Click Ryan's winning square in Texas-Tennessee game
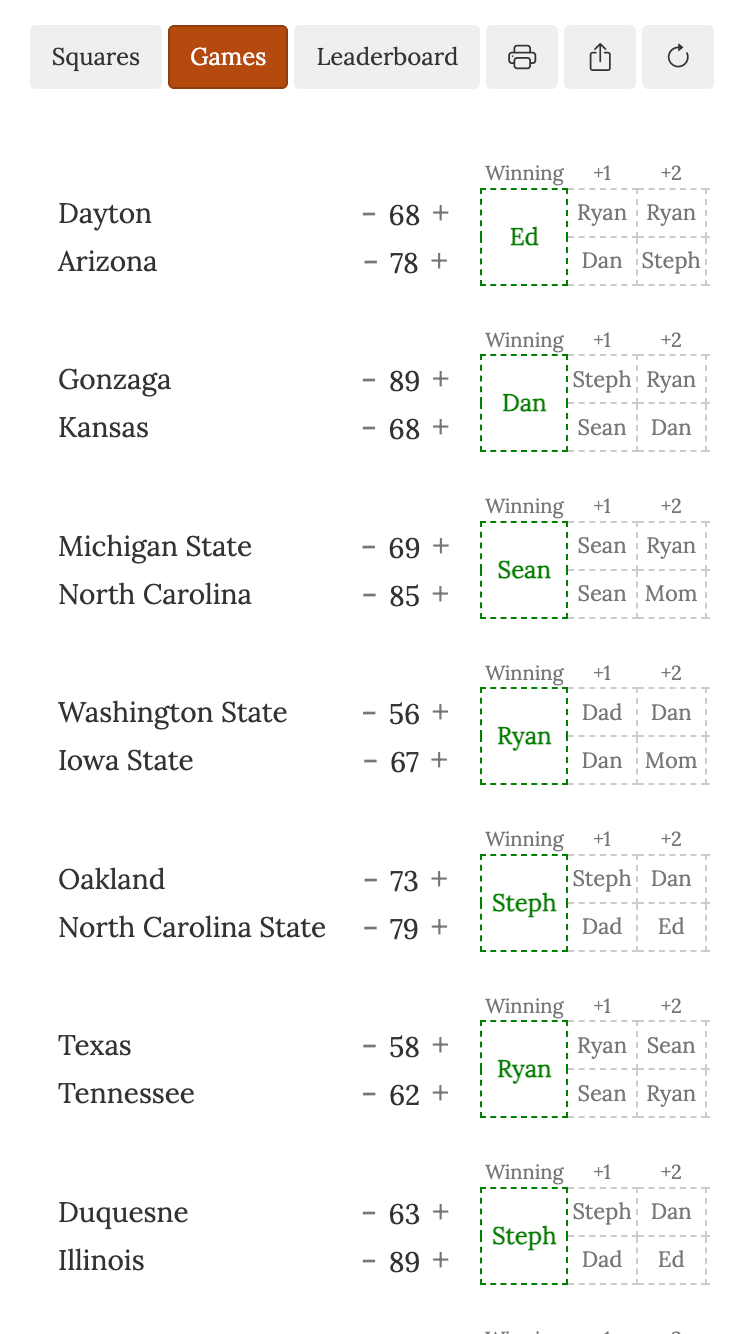Image resolution: width=750 pixels, height=1334 pixels. pos(523,1069)
